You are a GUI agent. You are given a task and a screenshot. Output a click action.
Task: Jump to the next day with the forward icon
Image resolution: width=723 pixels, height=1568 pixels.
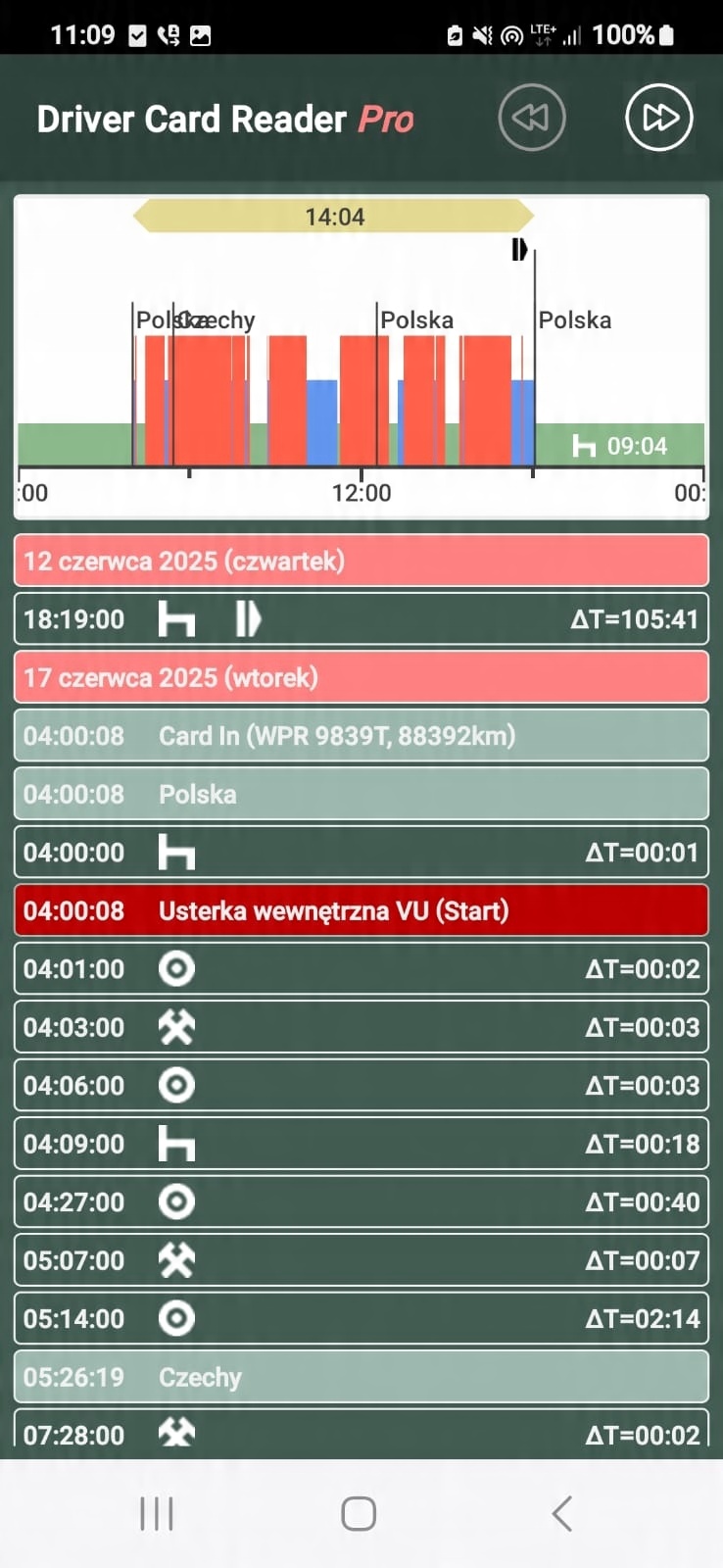pyautogui.click(x=658, y=118)
